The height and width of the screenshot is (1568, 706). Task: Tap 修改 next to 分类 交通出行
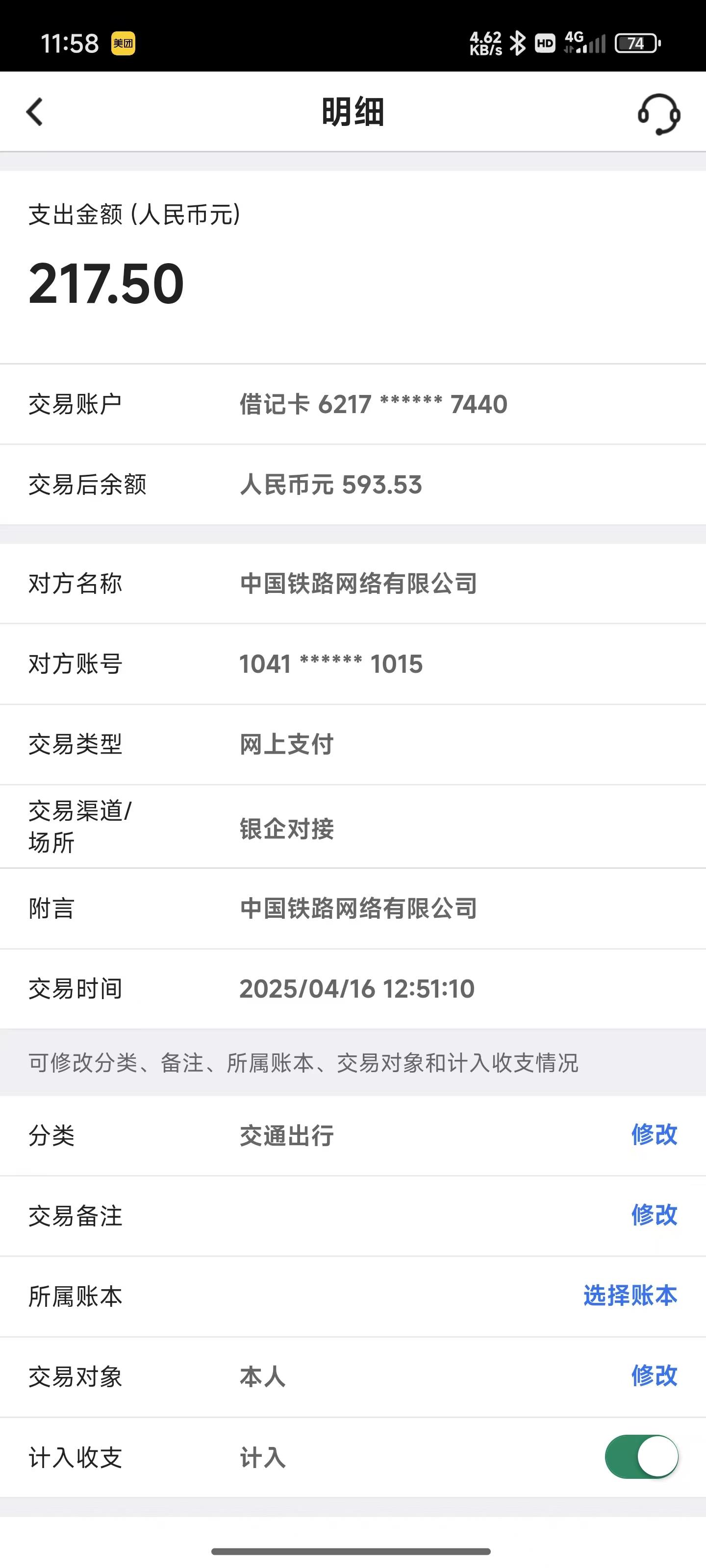click(654, 1135)
